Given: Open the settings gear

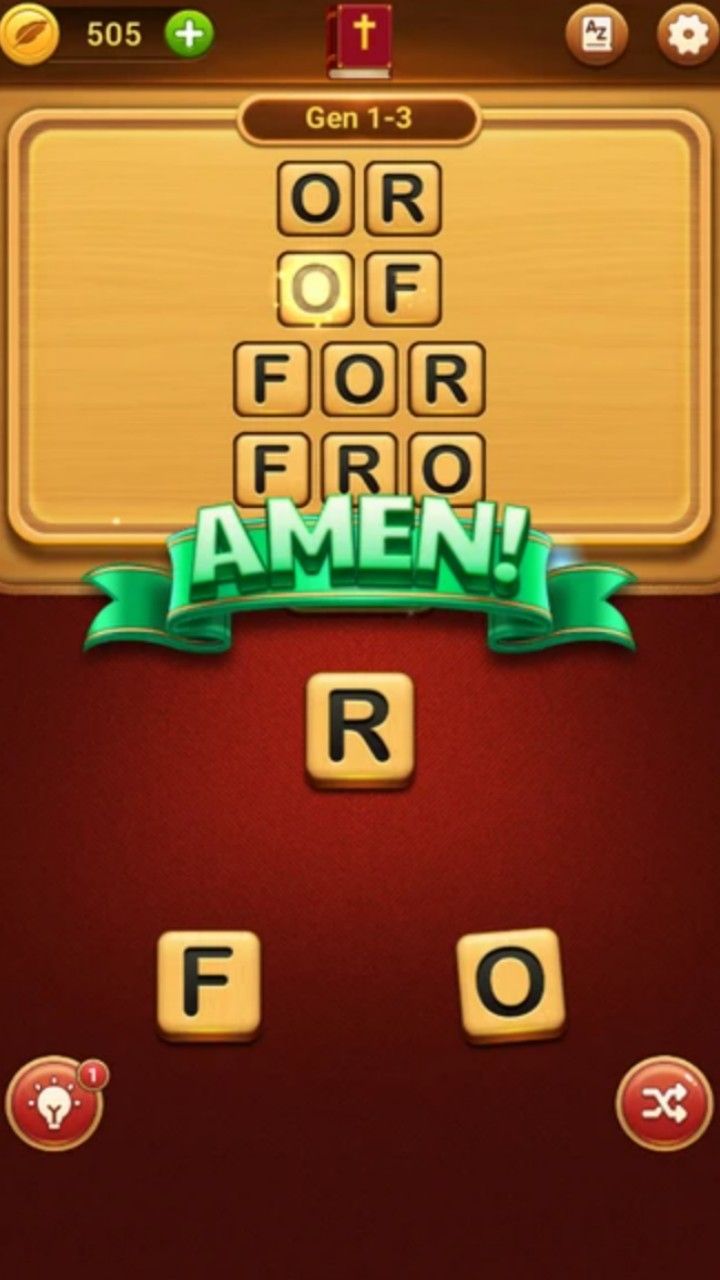Looking at the screenshot, I should point(687,35).
